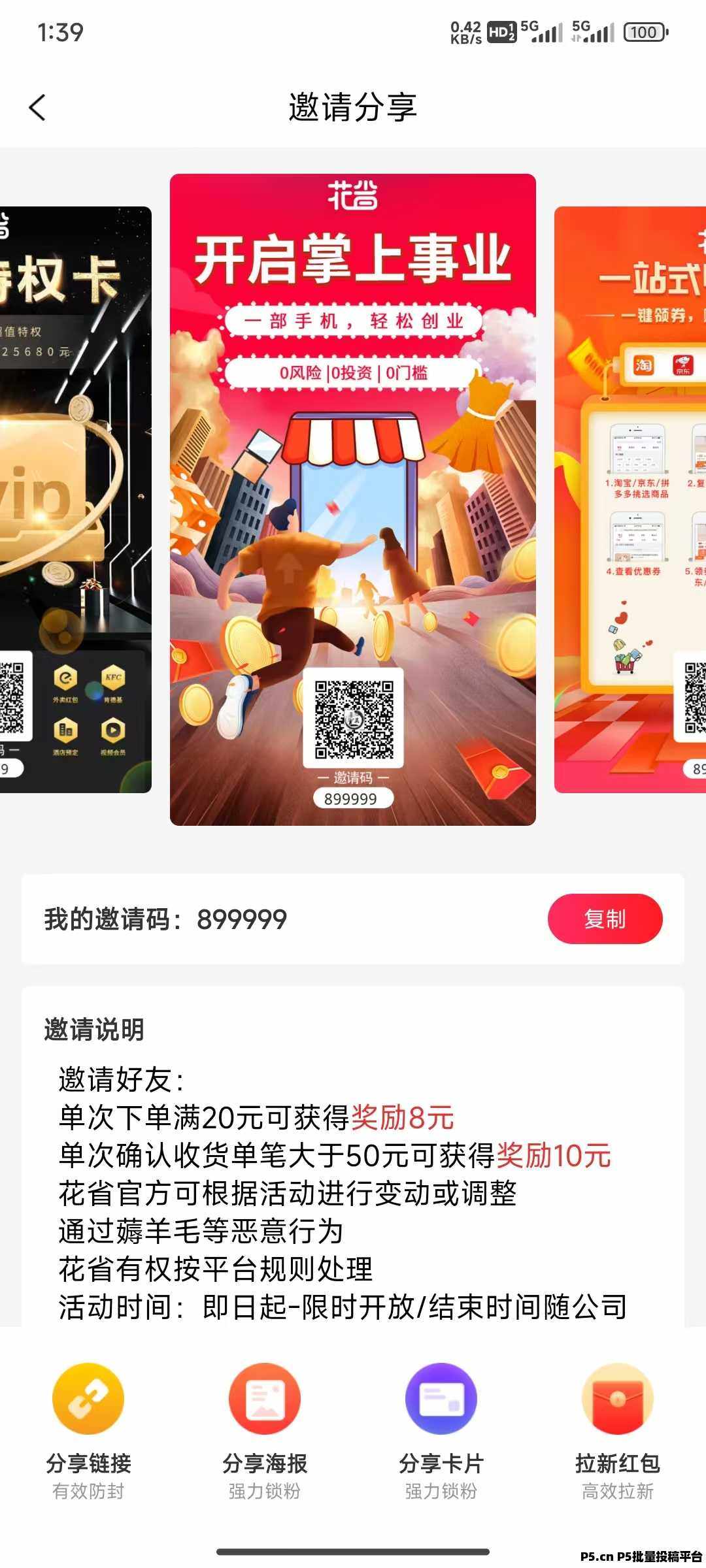Select the black VIP 特权卡 poster

pos(75,500)
